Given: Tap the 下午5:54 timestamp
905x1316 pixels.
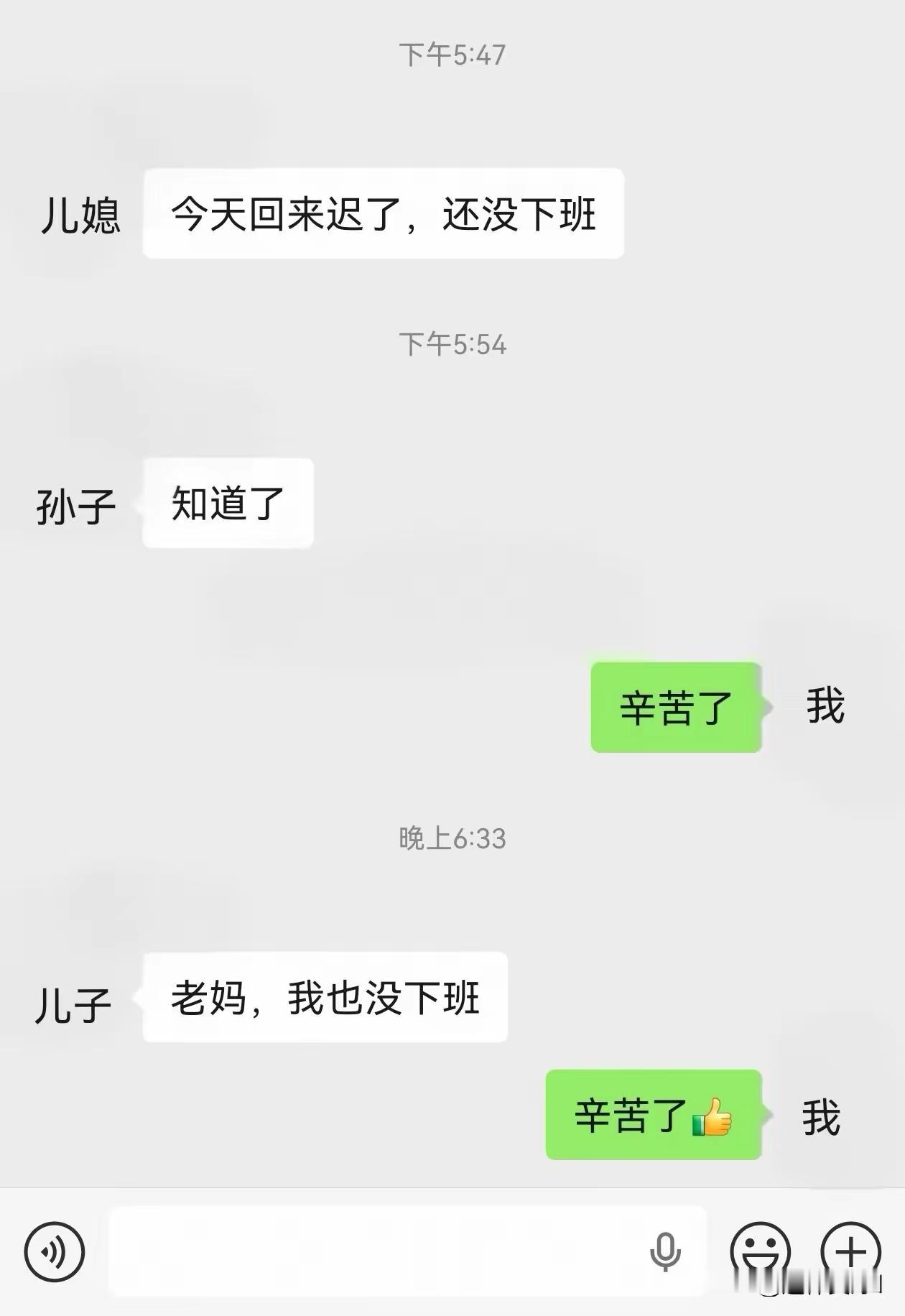Looking at the screenshot, I should tap(452, 343).
